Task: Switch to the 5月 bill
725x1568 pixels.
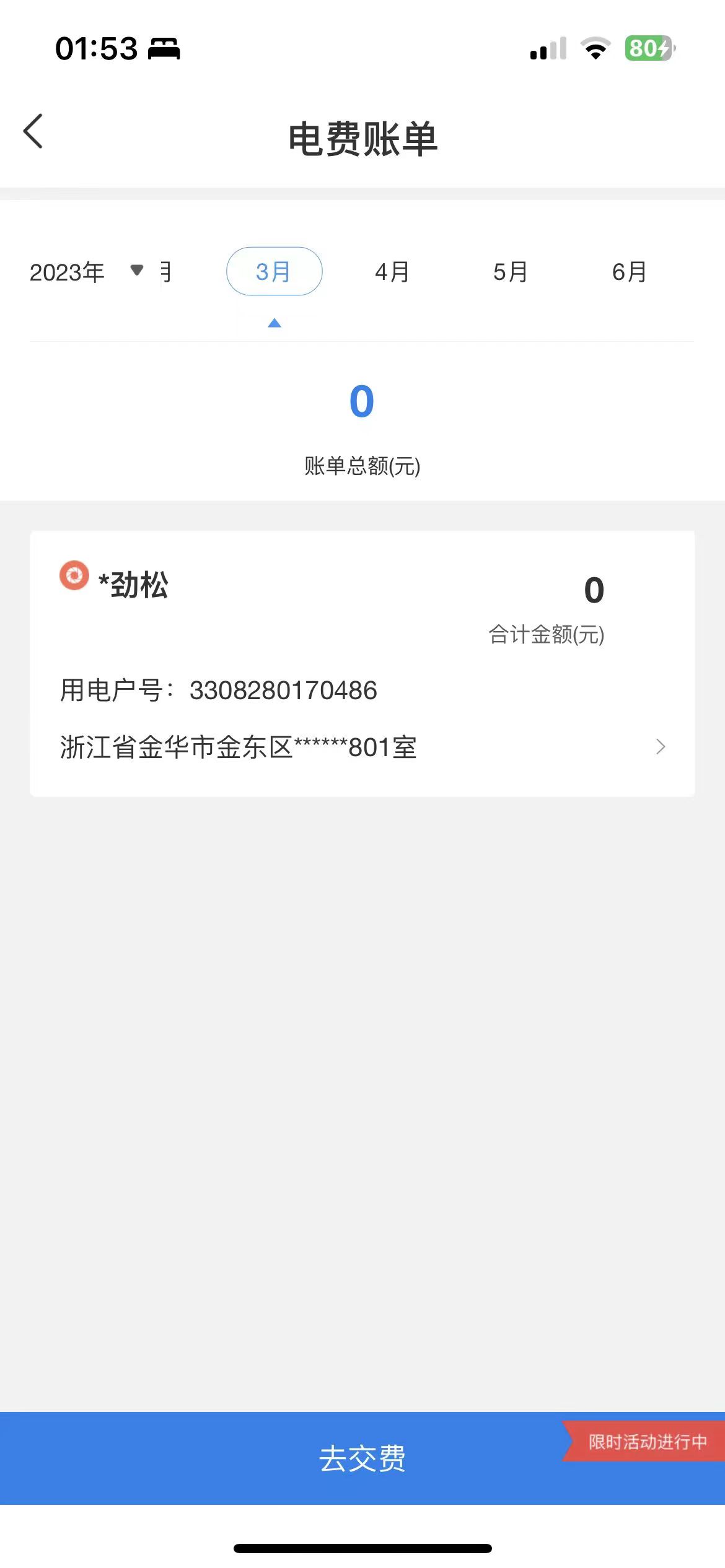Action: coord(511,272)
